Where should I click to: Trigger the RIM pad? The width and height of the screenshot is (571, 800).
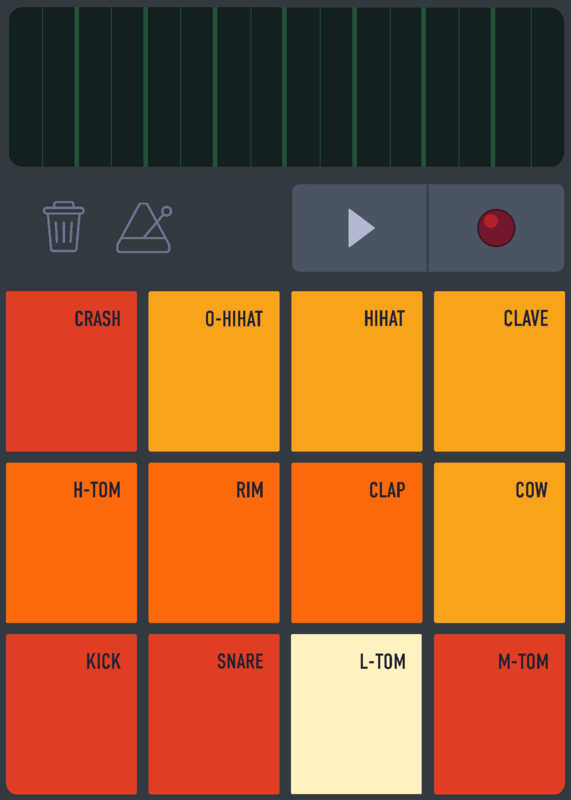pyautogui.click(x=214, y=543)
